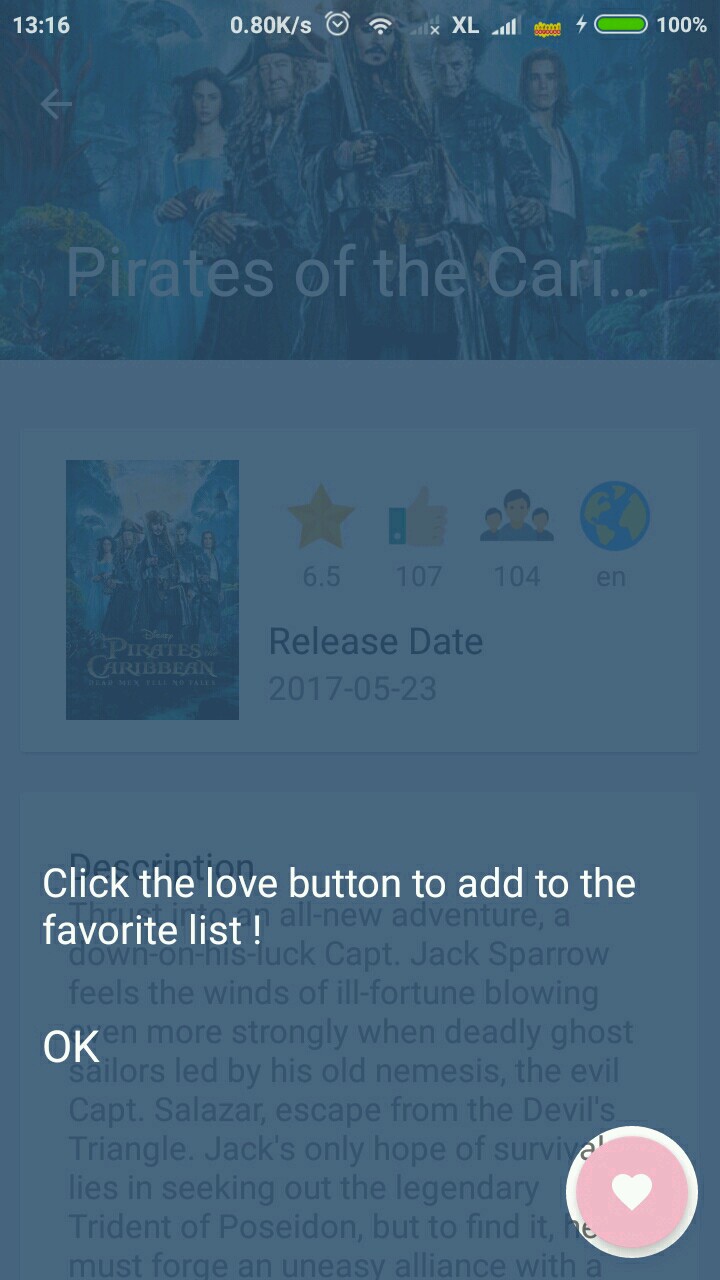Add movie to favorites with heart button
This screenshot has width=720, height=1280.
coord(632,1191)
